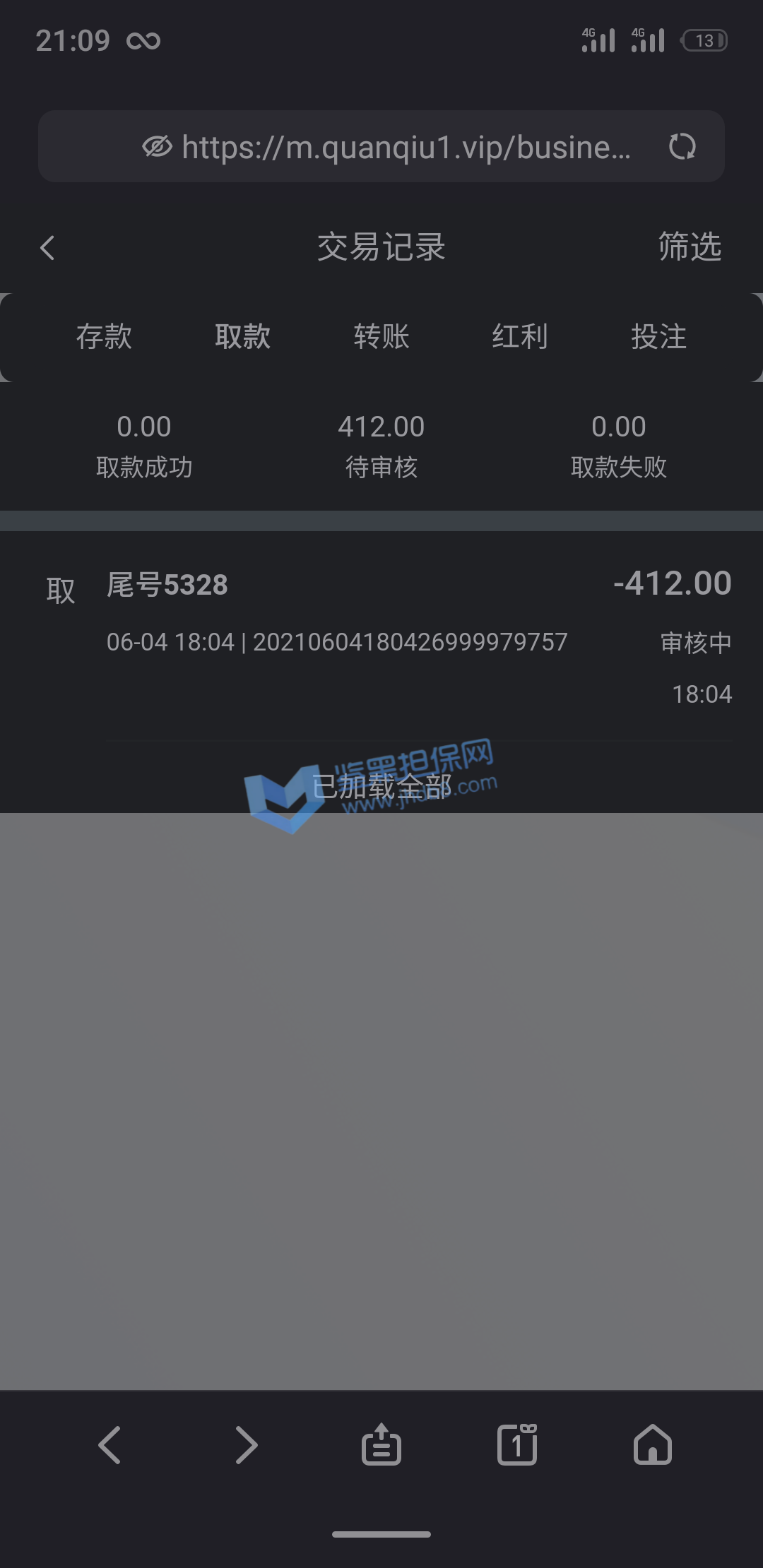The height and width of the screenshot is (1568, 763).
Task: Switch to the 转账 tab
Action: 381,337
